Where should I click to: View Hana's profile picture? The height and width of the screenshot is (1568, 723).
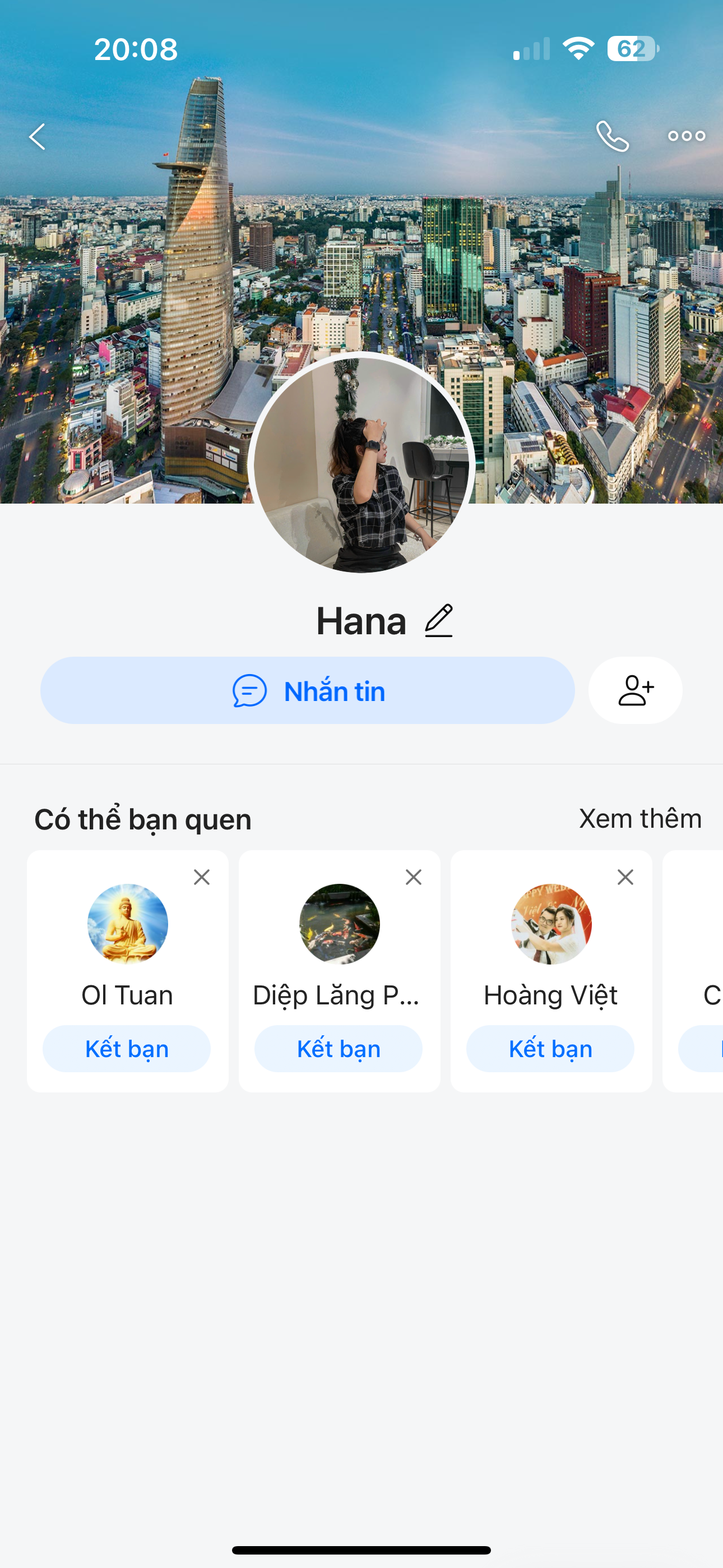(361, 463)
